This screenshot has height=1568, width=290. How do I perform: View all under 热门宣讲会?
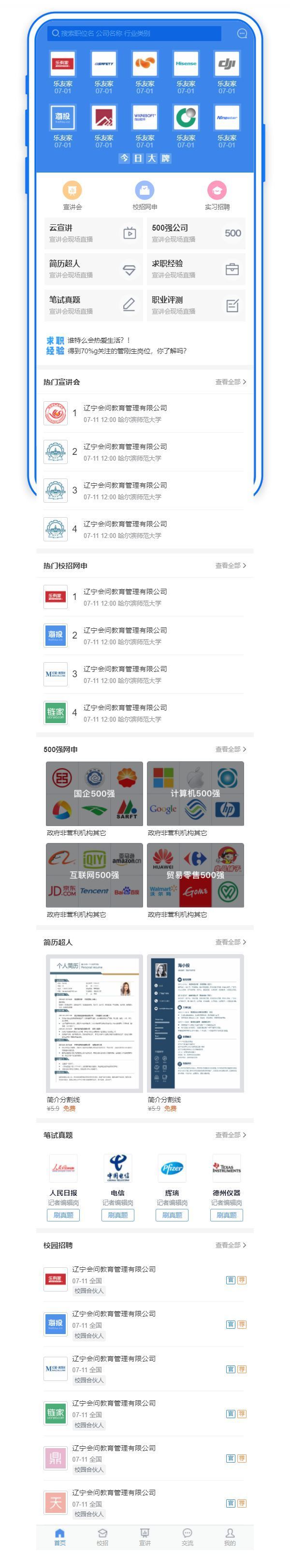pos(230,382)
